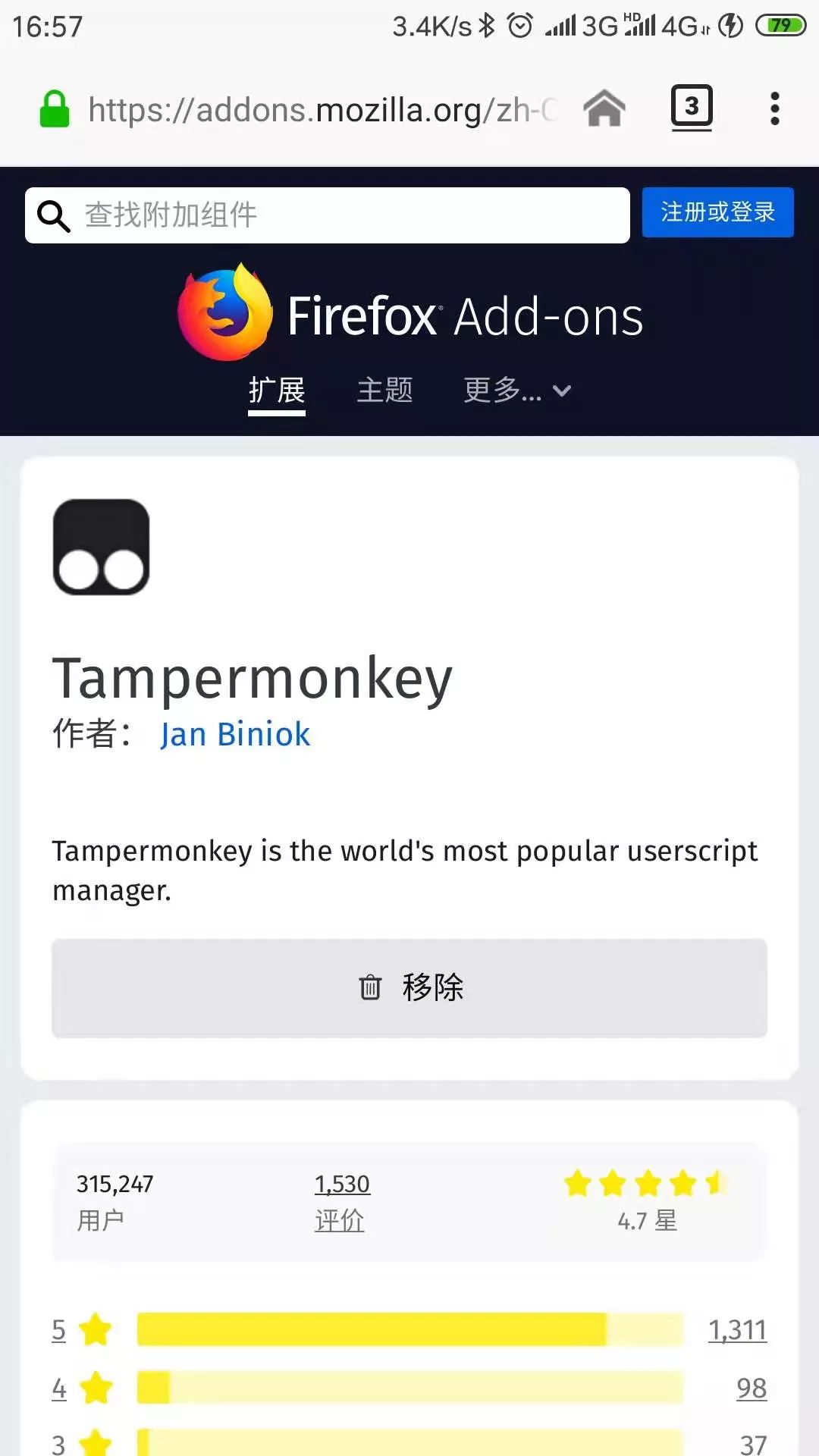
Task: Go to the browser home page
Action: click(x=604, y=108)
